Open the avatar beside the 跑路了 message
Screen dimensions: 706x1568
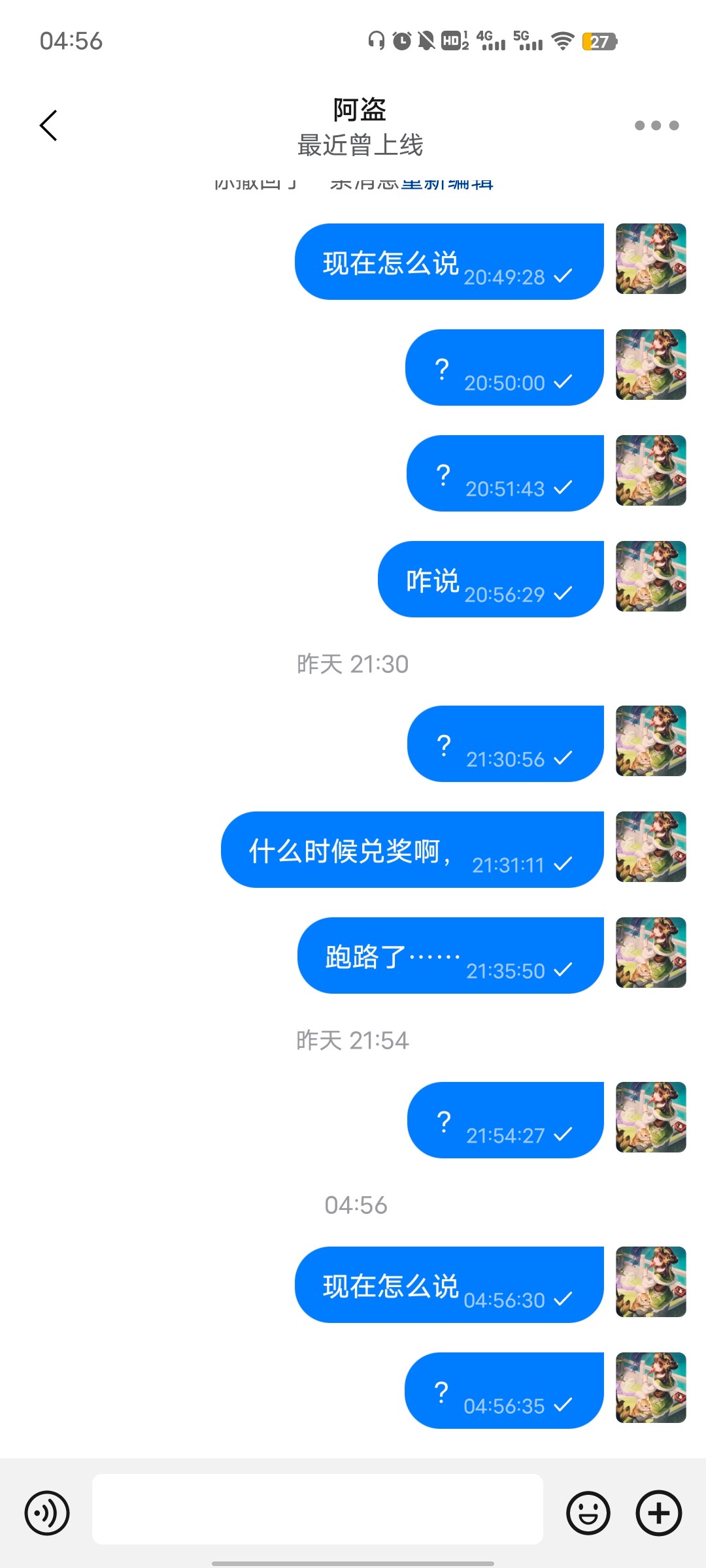point(651,953)
